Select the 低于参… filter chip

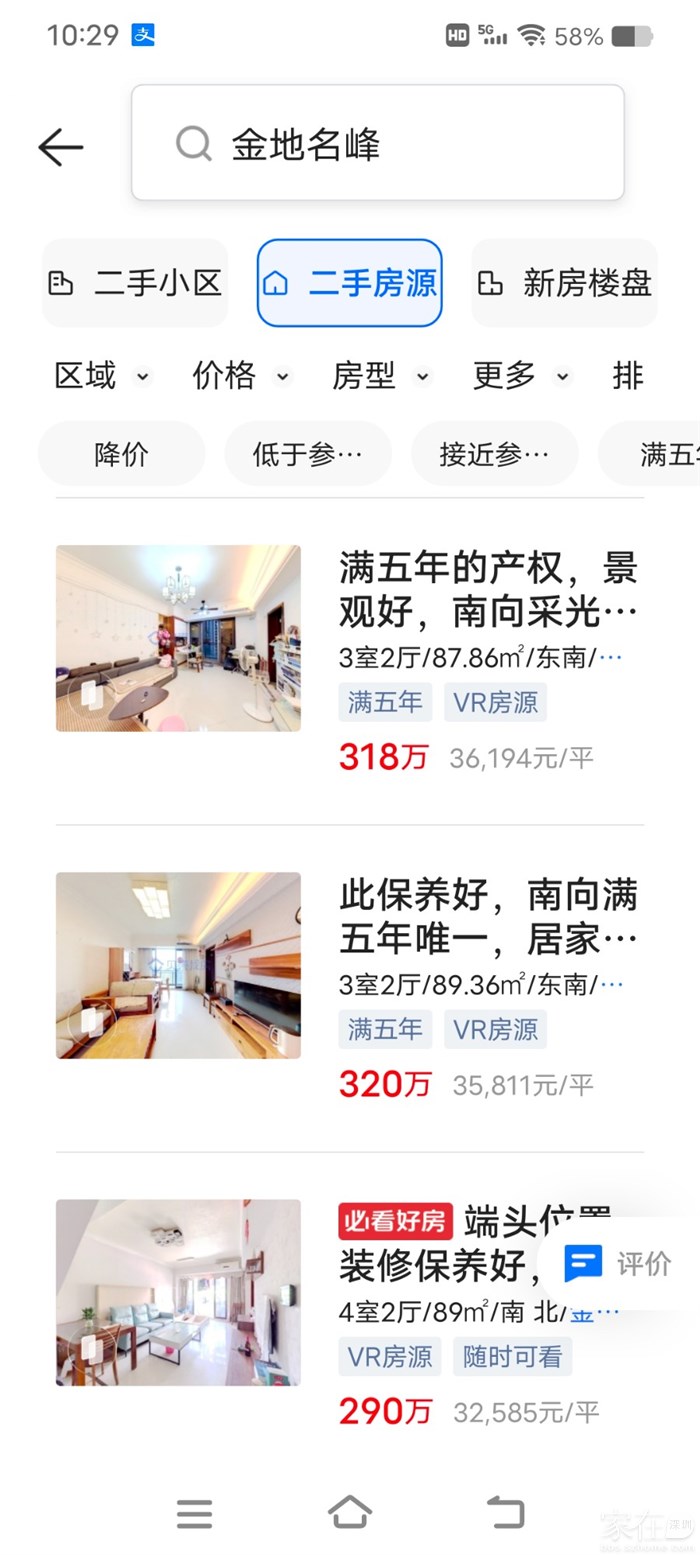tap(307, 454)
